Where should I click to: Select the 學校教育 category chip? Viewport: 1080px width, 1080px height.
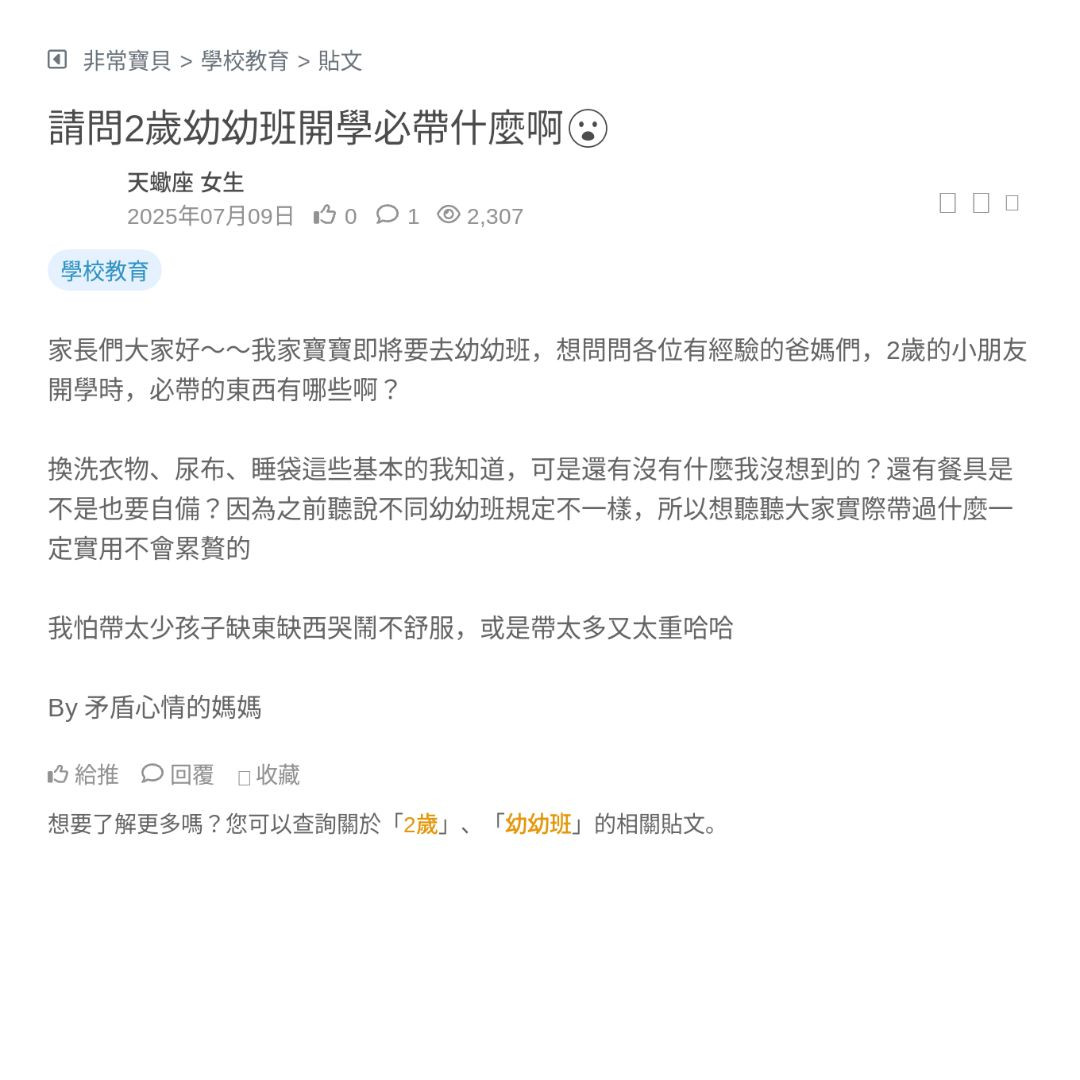click(x=105, y=271)
